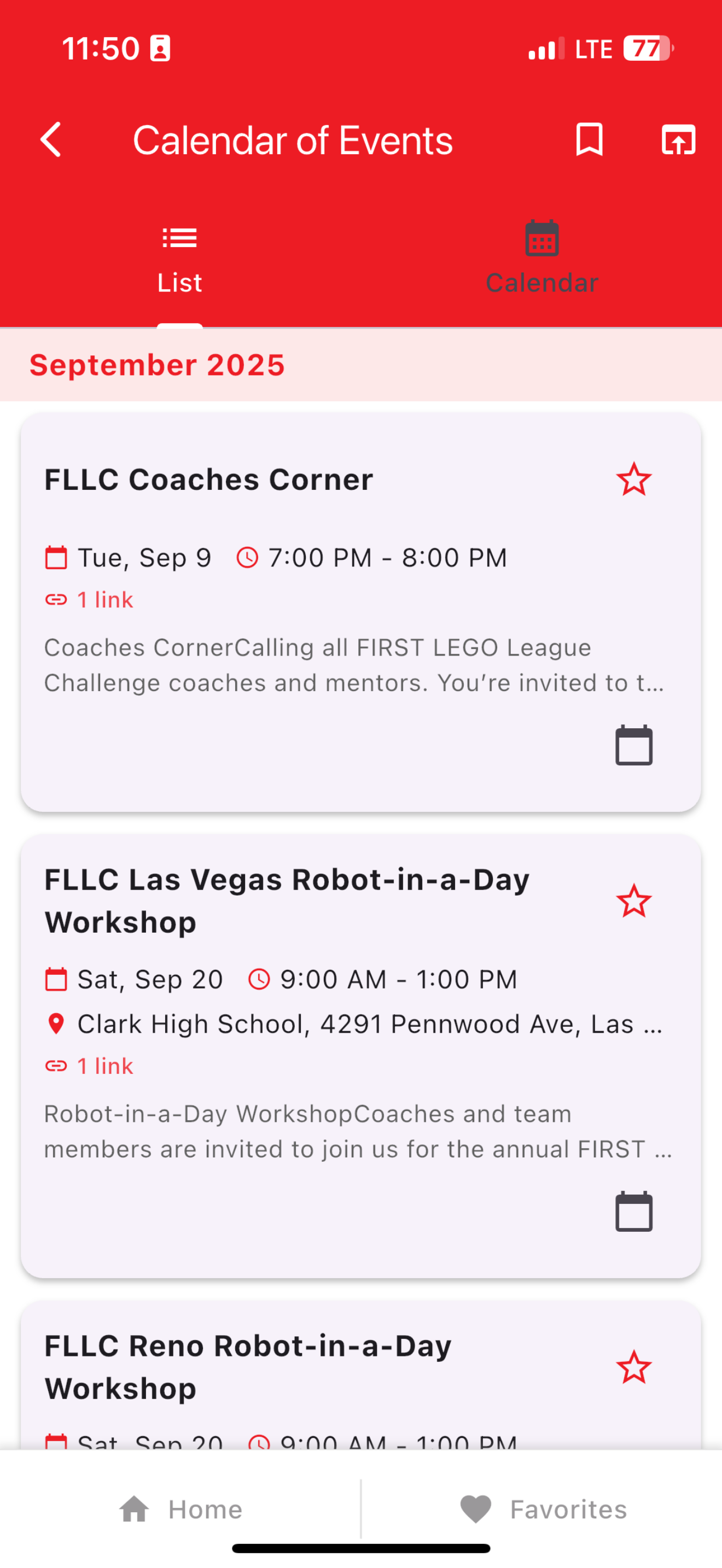
Task: Switch to the Calendar tab
Action: click(x=541, y=259)
